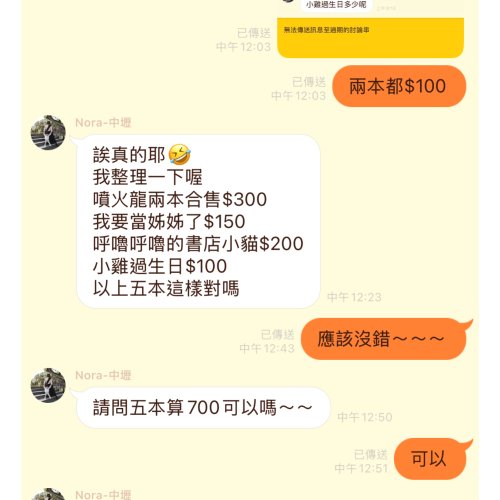Tap Nora-中壢's avatar beside the 請問五本算700 message

[x=48, y=385]
